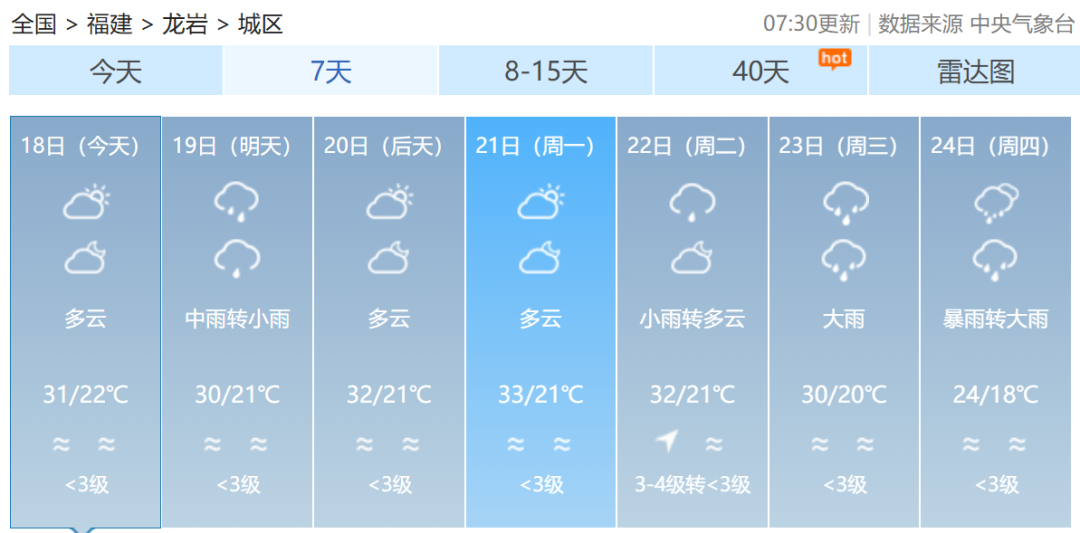Select the 22日 (周二) forecast card

click(692, 320)
